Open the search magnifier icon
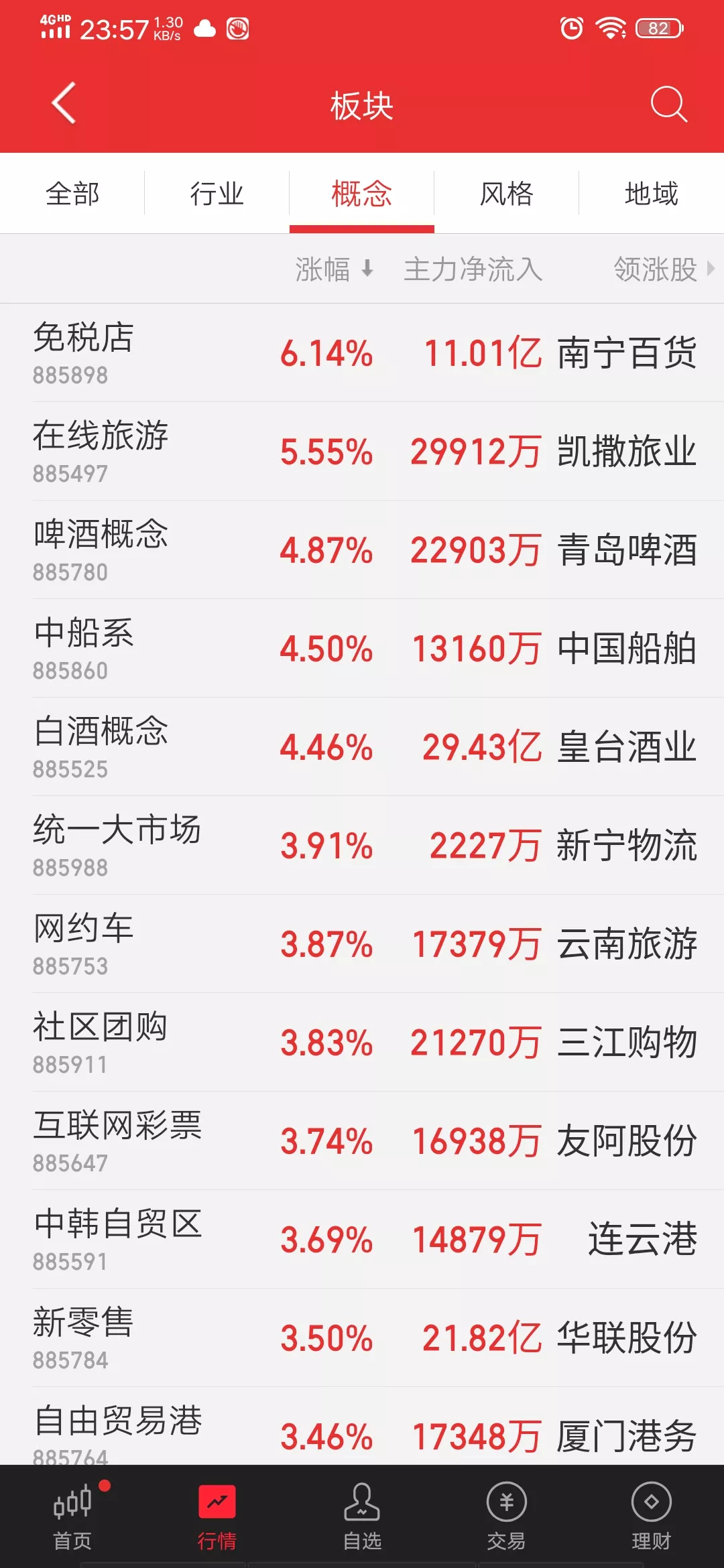Screen dimensions: 724x1568 click(x=668, y=104)
